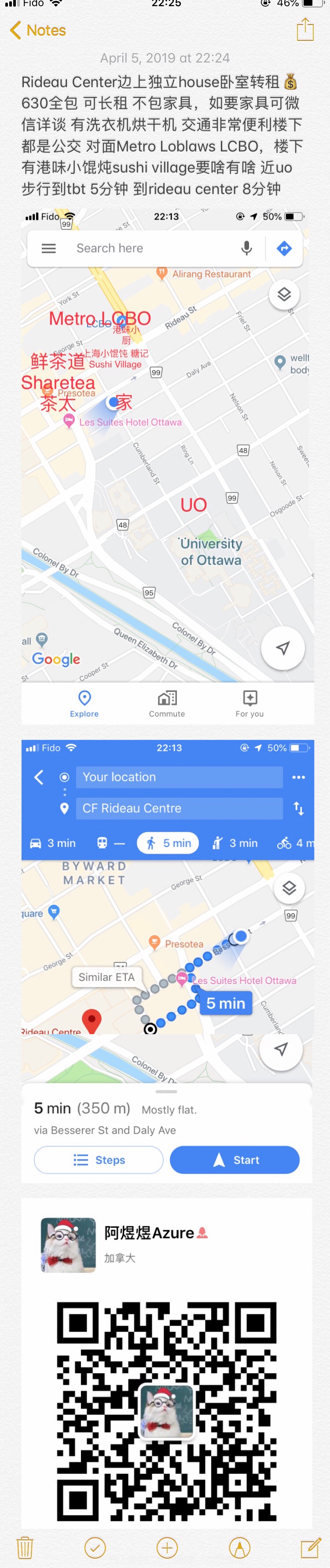The image size is (330, 1568).
Task: Go back to the Notes list
Action: [x=38, y=30]
